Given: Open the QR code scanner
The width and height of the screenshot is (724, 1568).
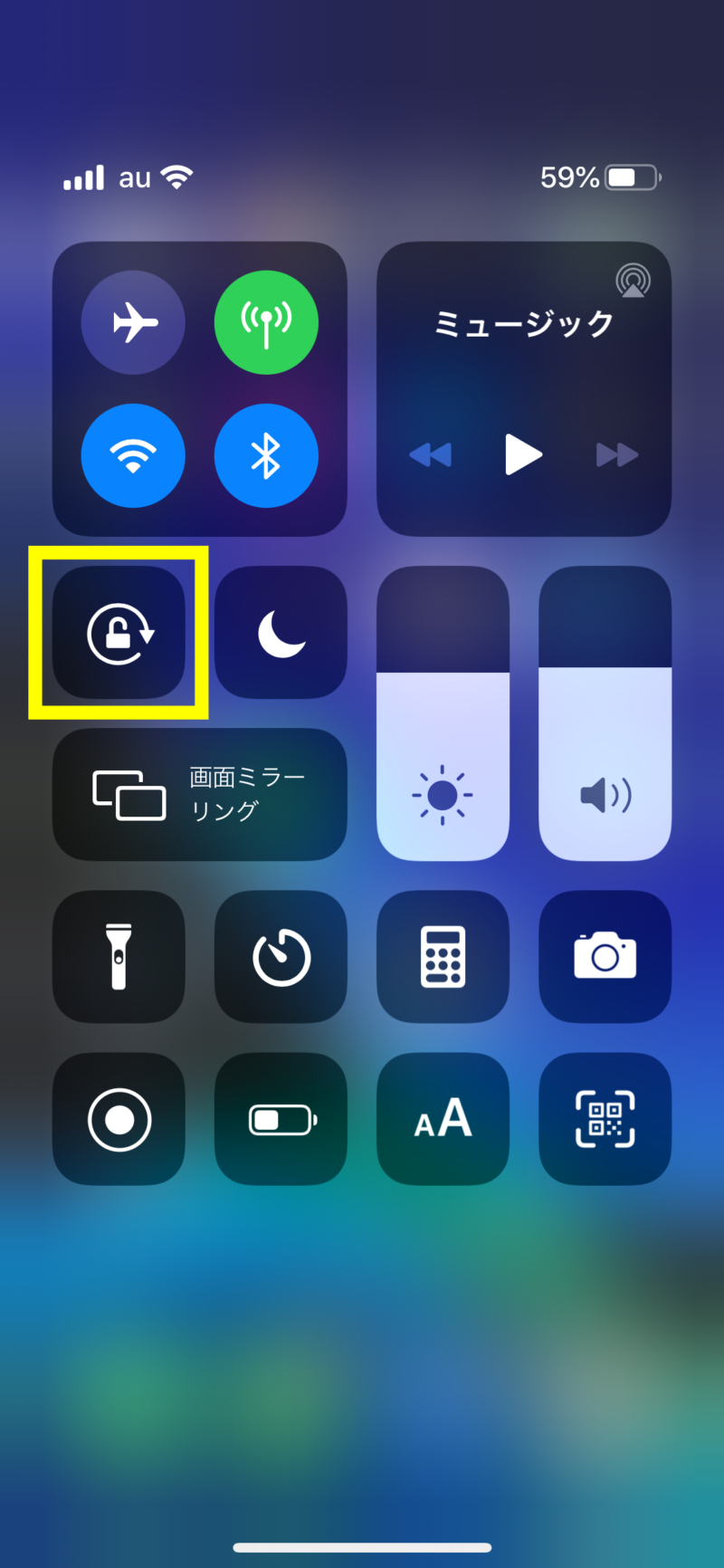Looking at the screenshot, I should 605,1119.
